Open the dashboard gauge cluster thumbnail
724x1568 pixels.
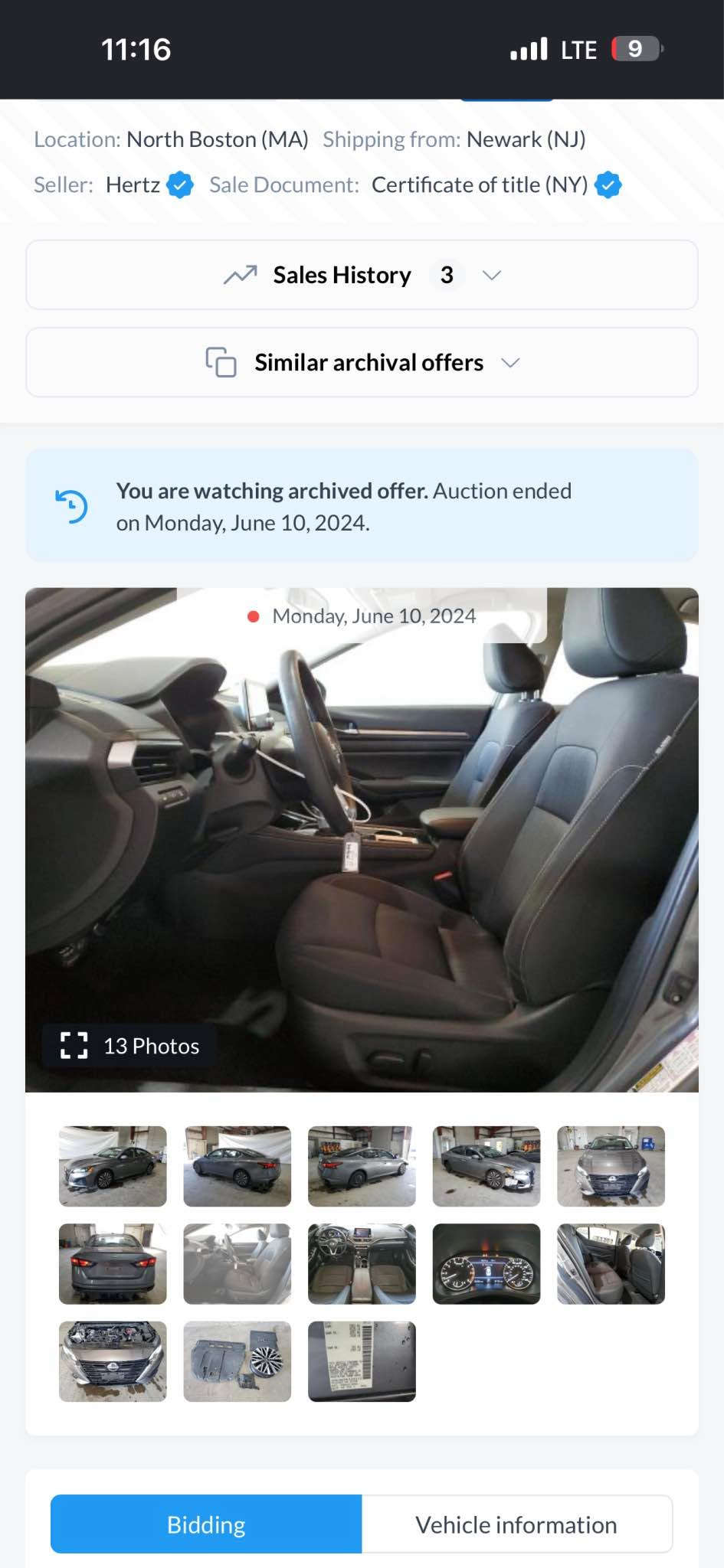coord(486,1264)
